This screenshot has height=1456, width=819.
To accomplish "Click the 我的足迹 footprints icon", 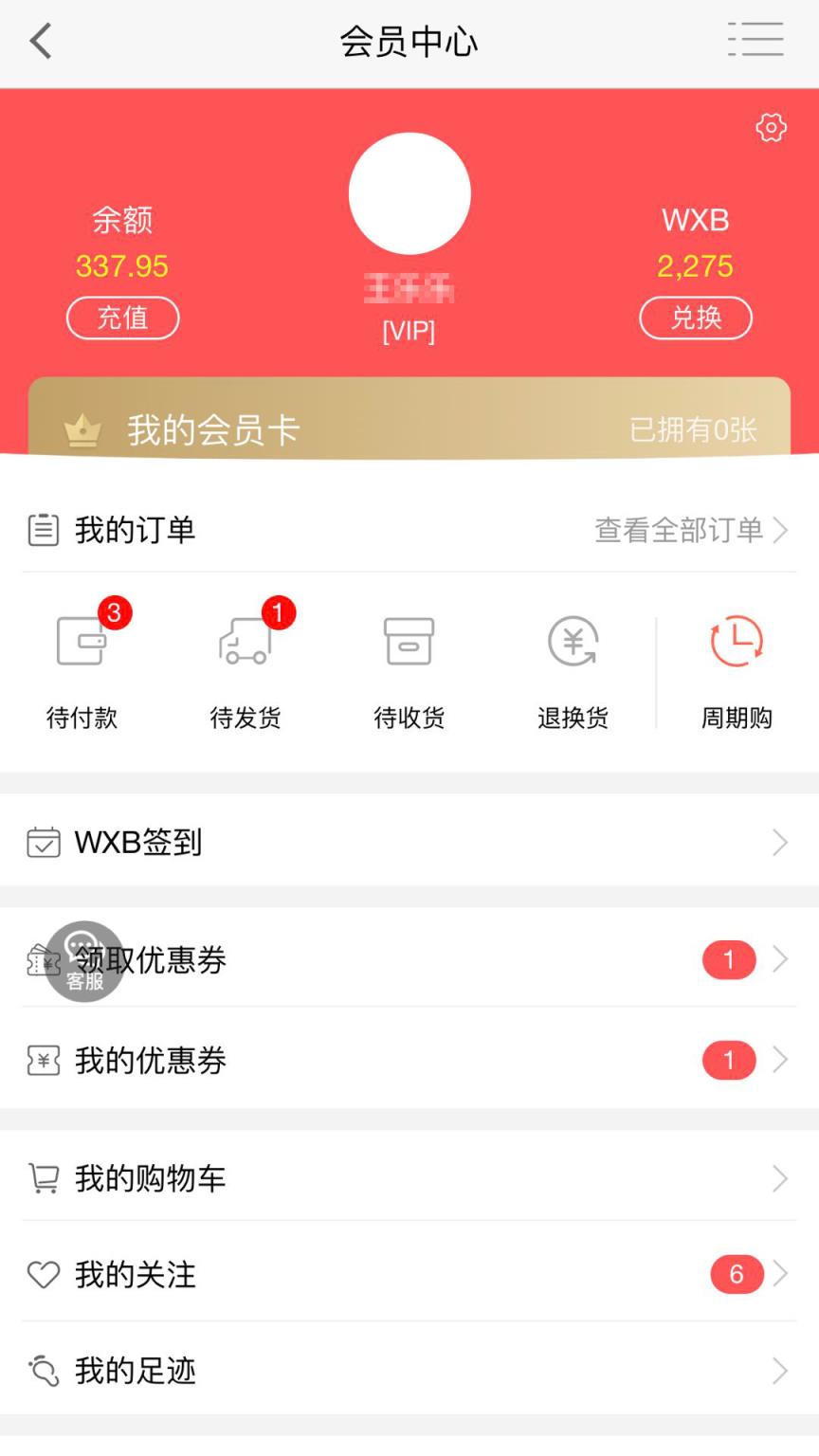I will click(42, 1369).
